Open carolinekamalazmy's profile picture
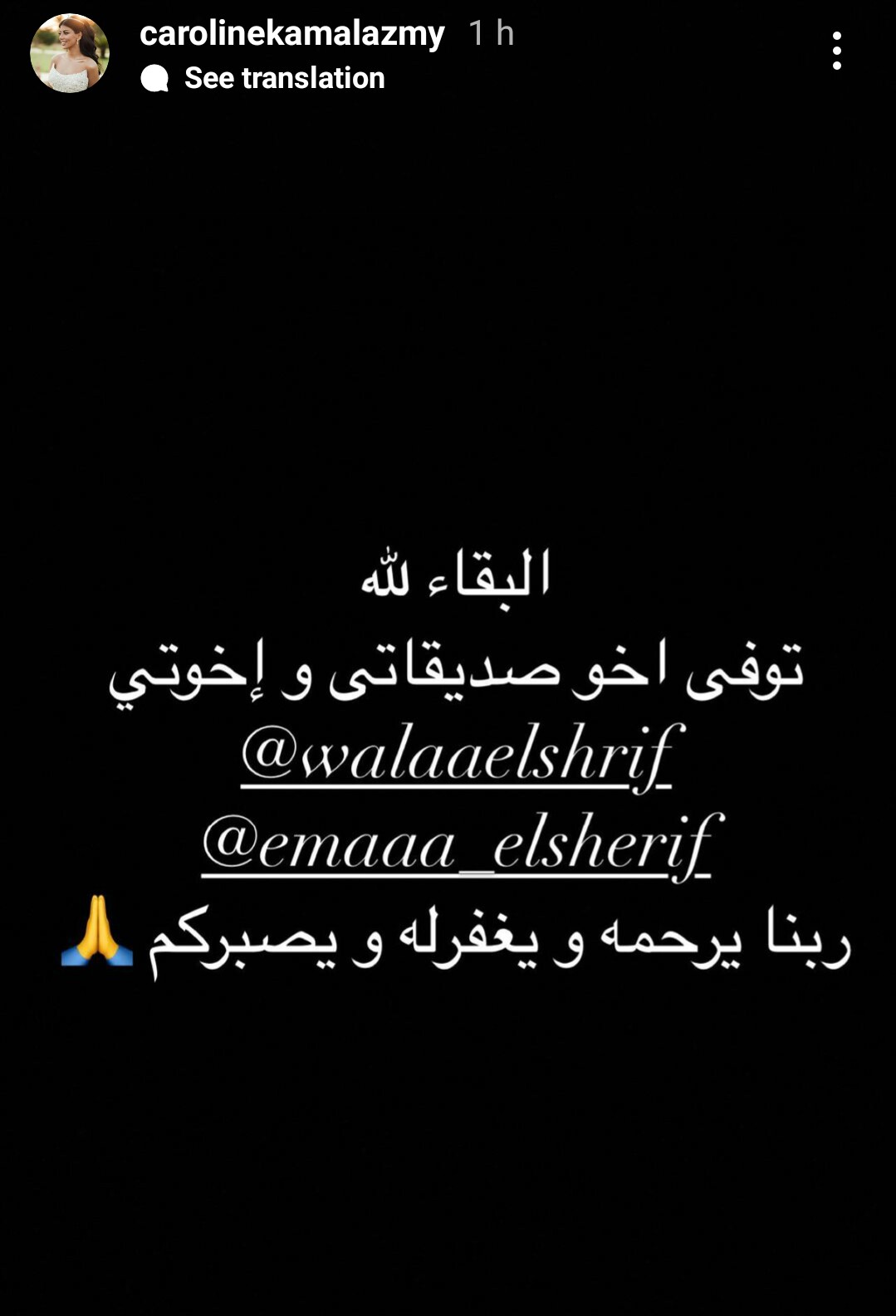The image size is (896, 1316). click(x=70, y=53)
